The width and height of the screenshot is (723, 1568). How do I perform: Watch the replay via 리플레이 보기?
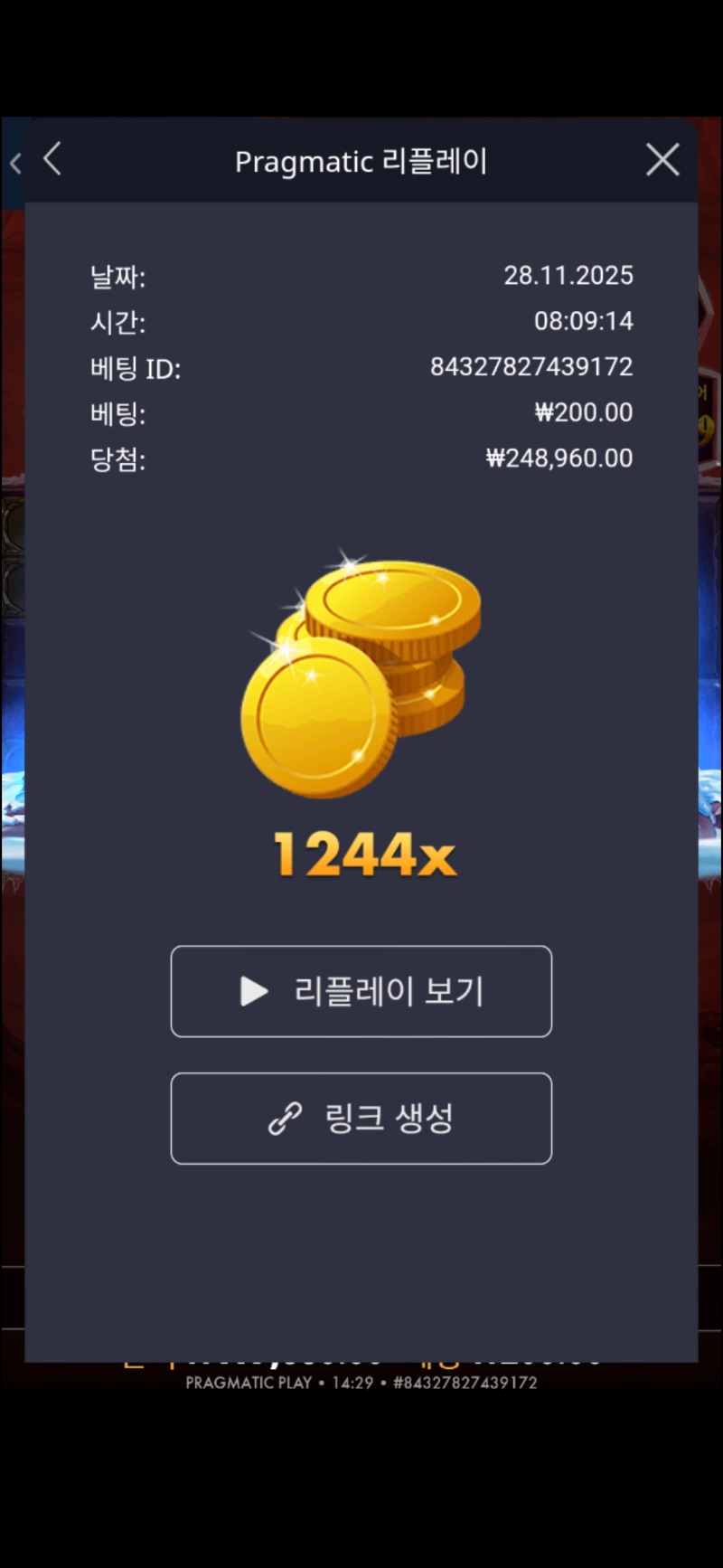[361, 991]
